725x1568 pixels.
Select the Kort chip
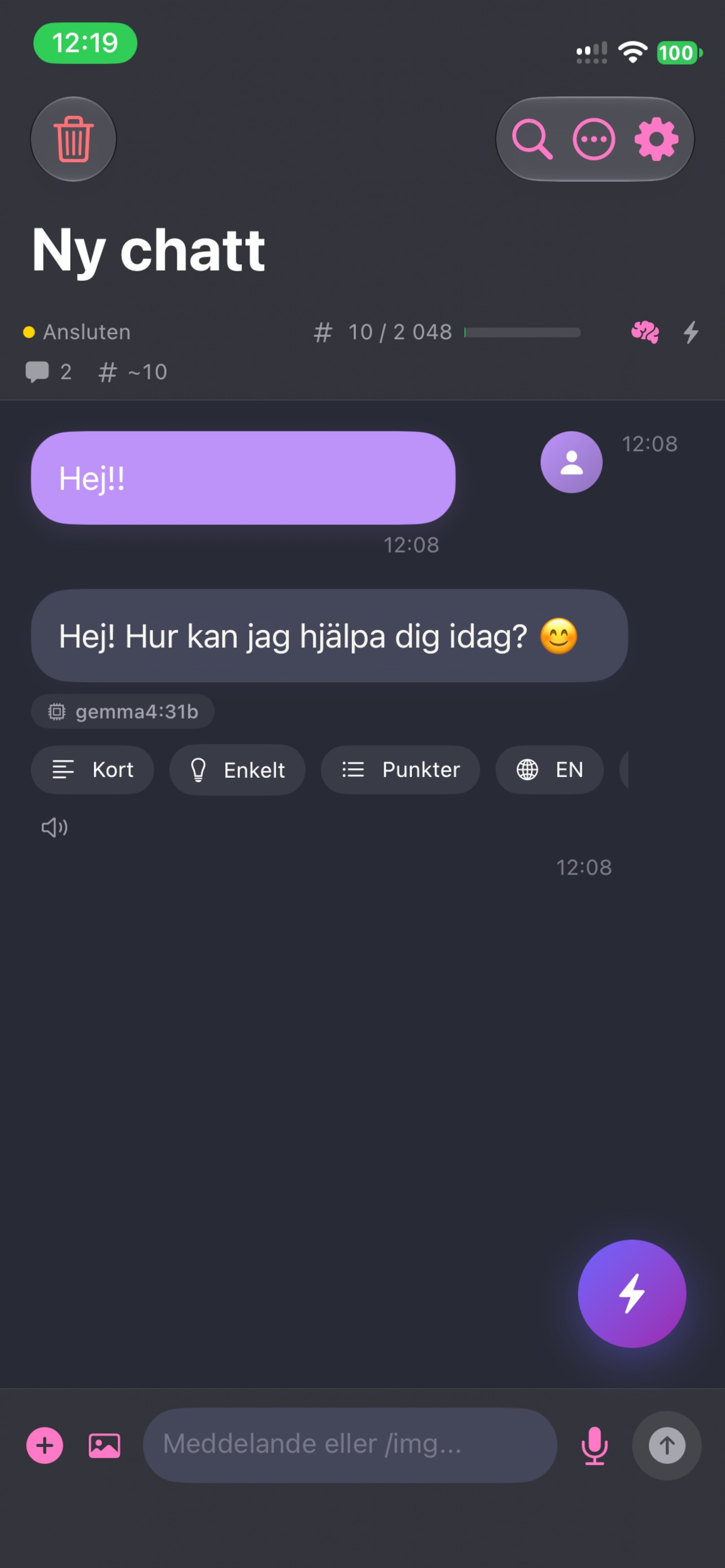click(93, 769)
